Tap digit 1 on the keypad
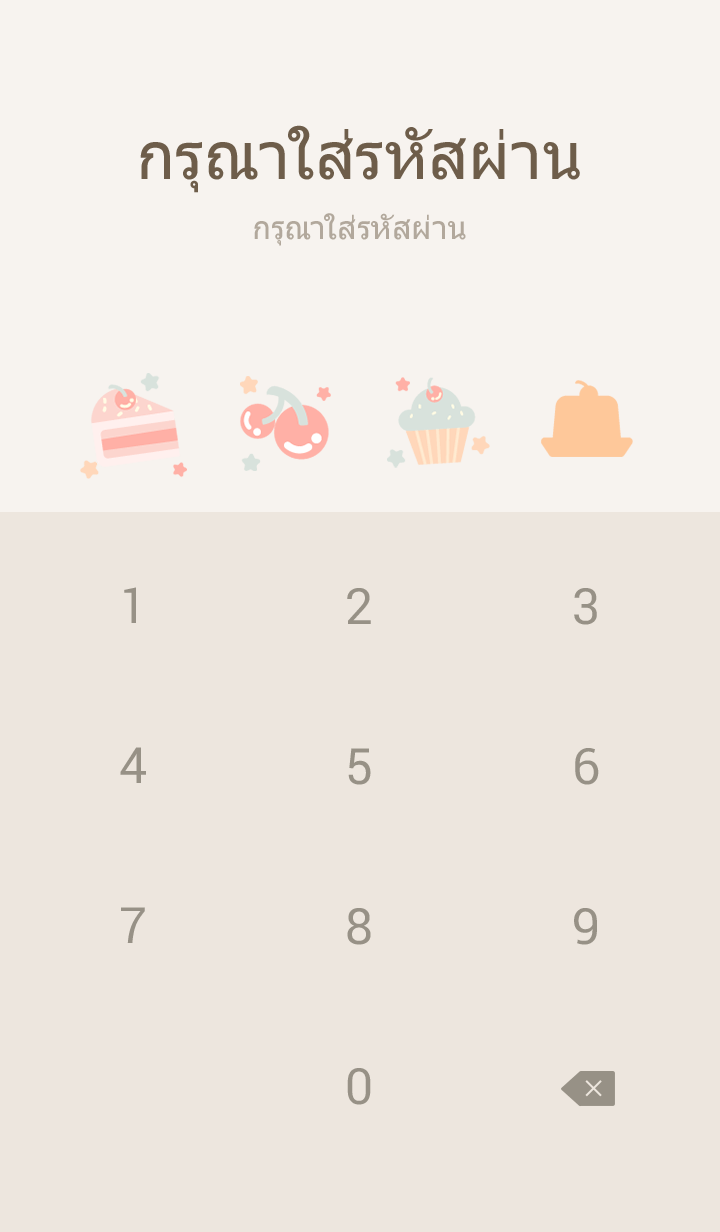The image size is (720, 1232). pyautogui.click(x=132, y=607)
